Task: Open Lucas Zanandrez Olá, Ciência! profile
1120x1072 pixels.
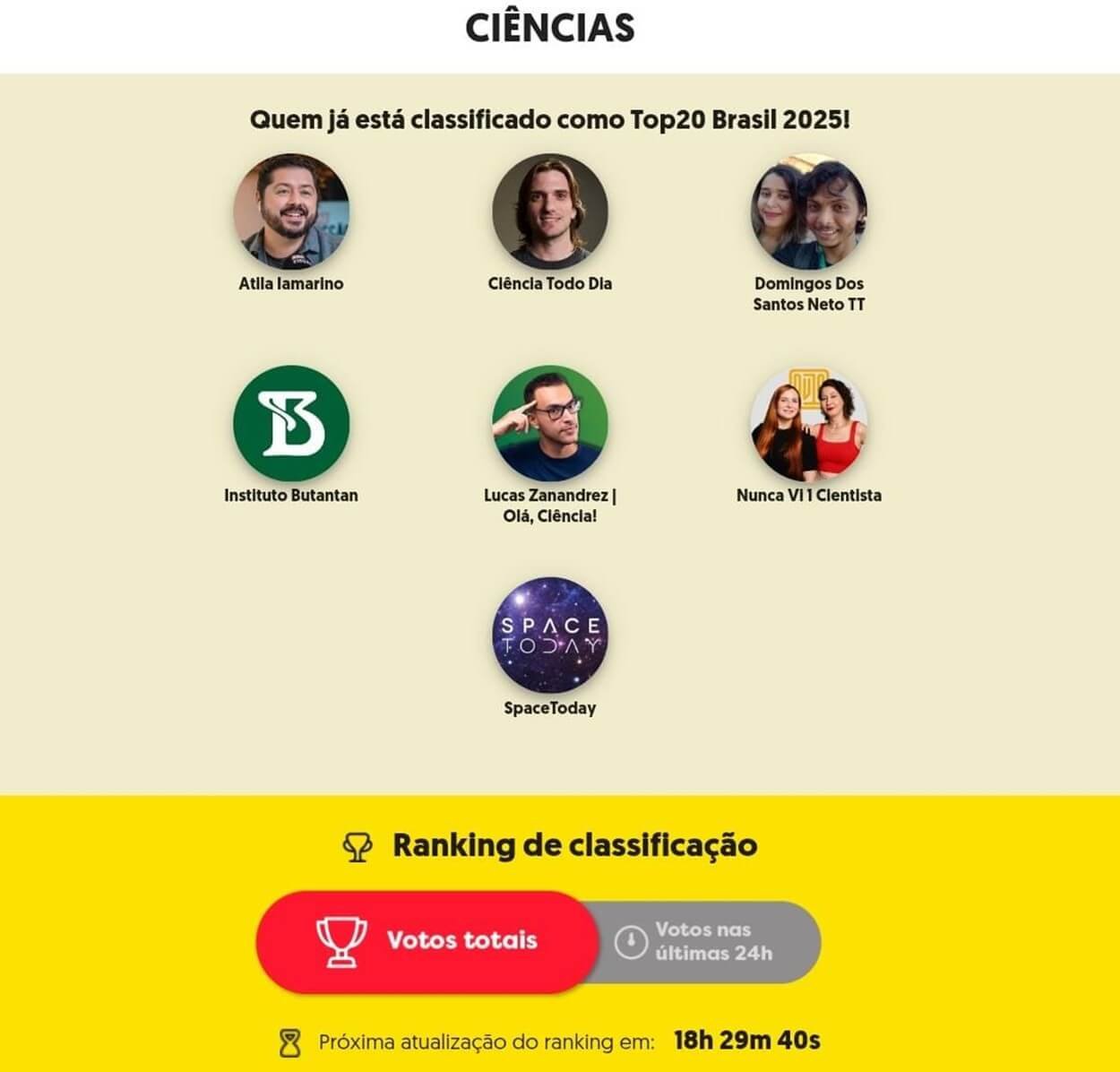Action: (x=549, y=423)
